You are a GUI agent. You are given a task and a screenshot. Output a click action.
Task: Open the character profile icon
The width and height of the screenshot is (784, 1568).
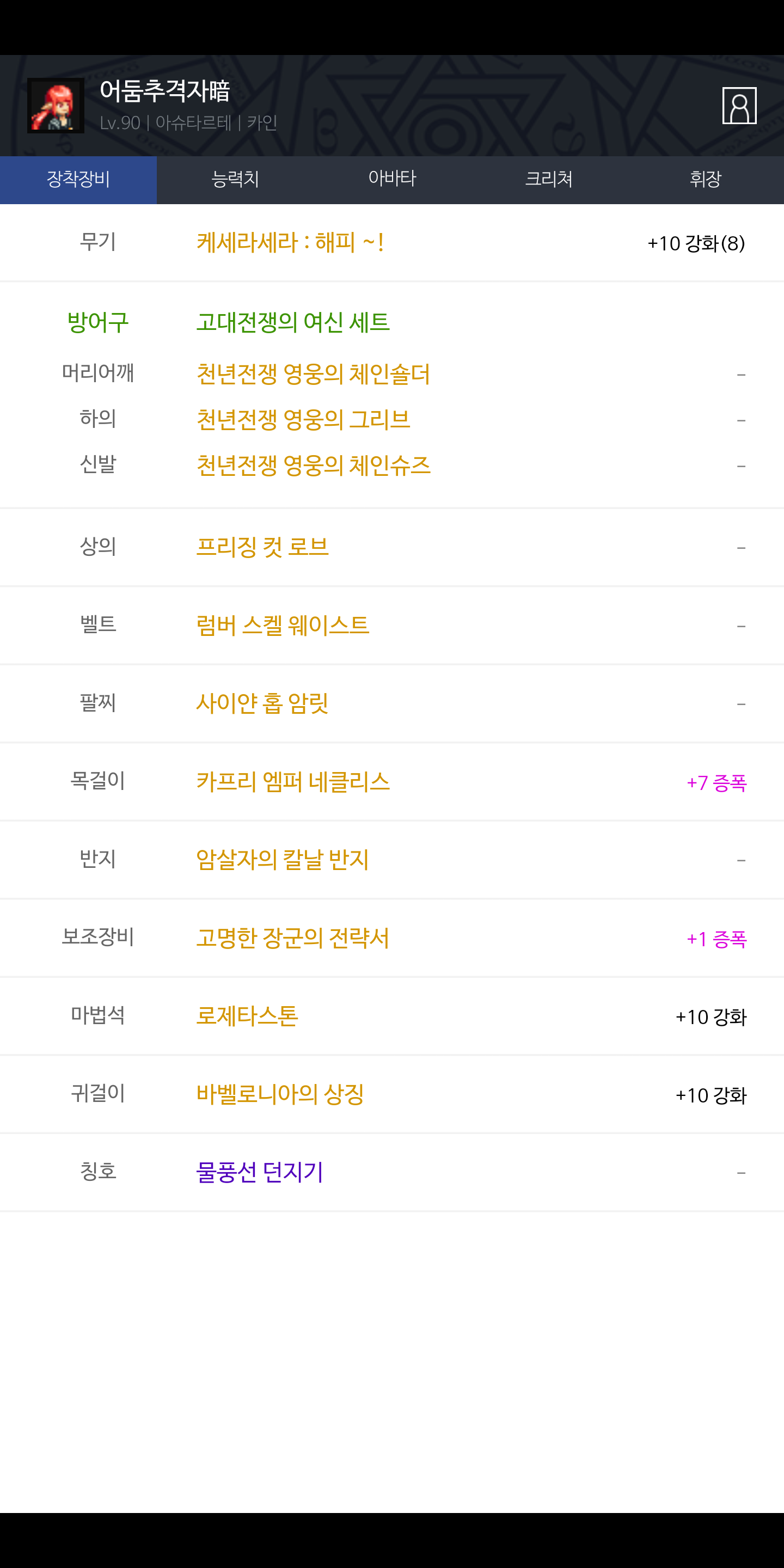click(x=739, y=105)
